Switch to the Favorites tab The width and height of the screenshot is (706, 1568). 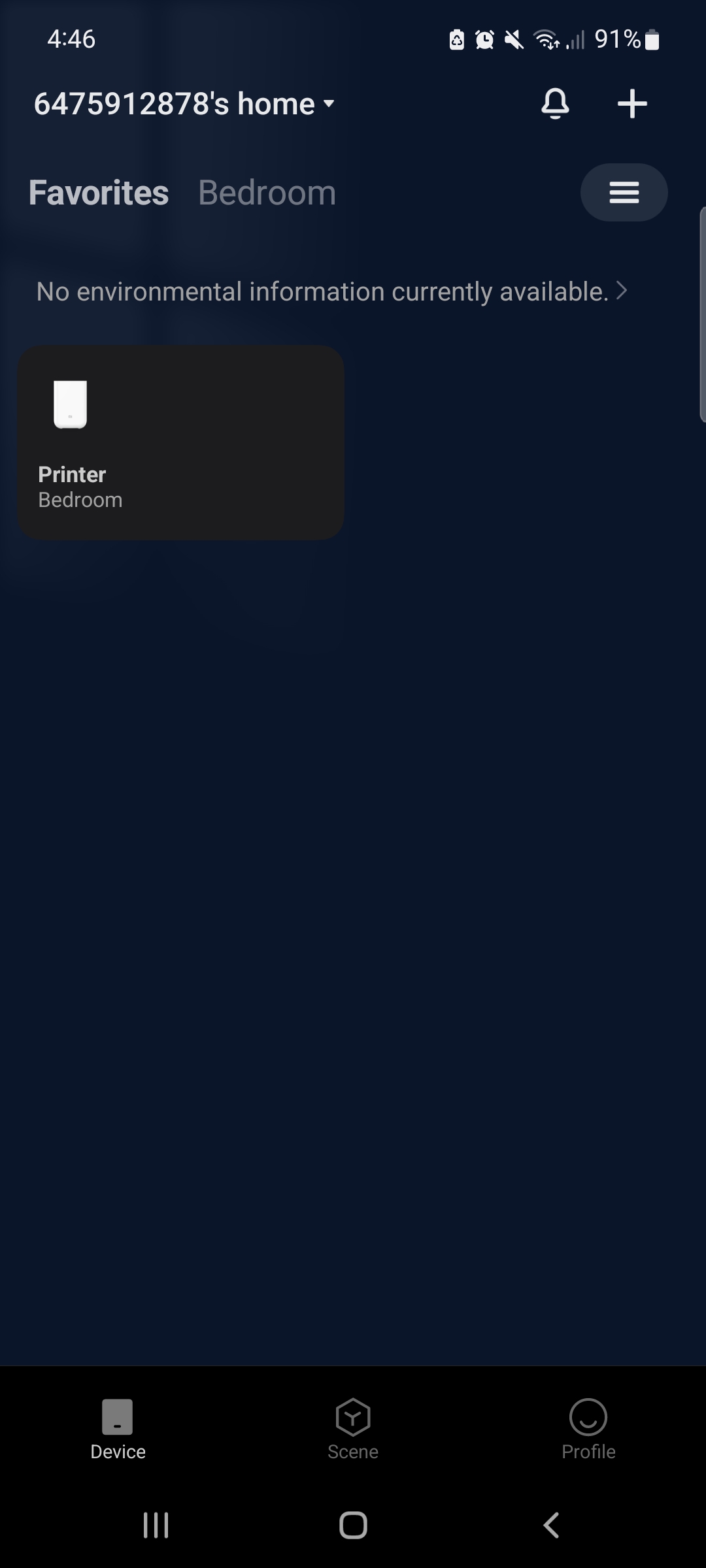(x=99, y=193)
